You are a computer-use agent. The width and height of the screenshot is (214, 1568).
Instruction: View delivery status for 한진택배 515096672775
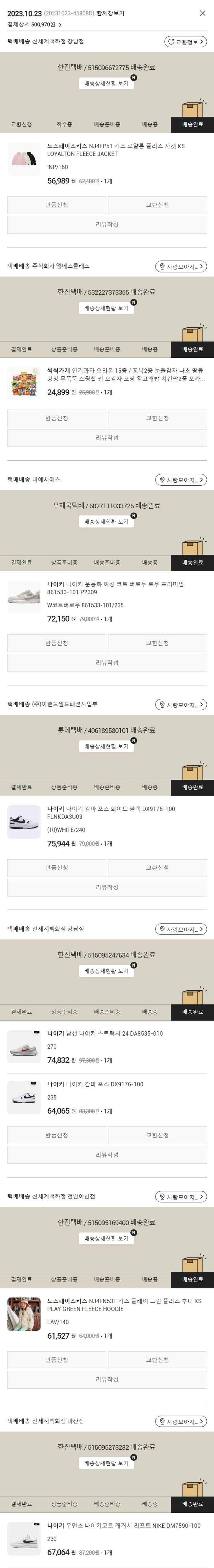click(x=106, y=83)
